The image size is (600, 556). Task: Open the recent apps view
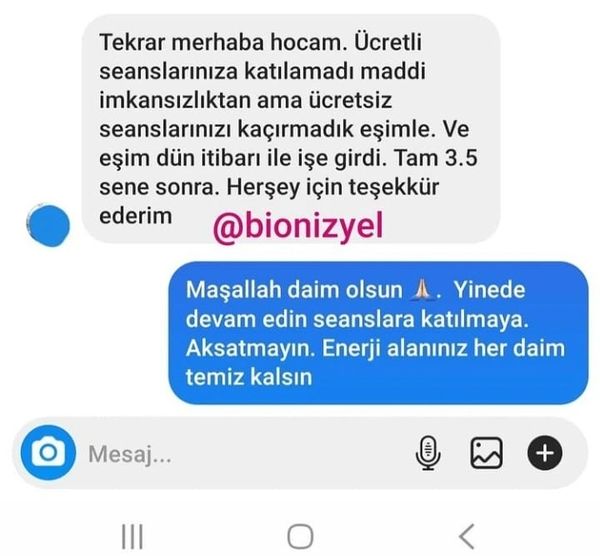(131, 535)
